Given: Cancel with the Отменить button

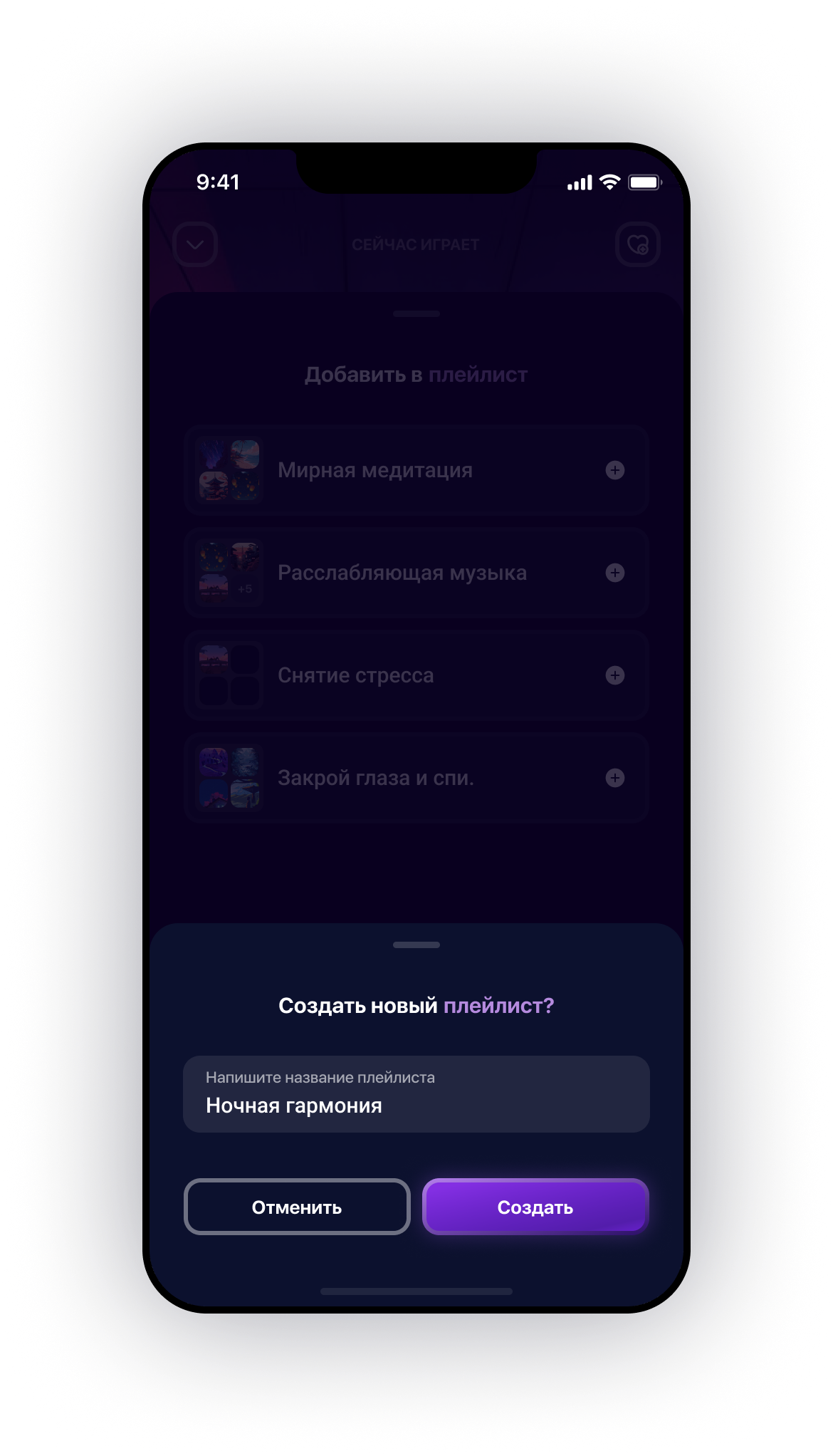Looking at the screenshot, I should [297, 1207].
